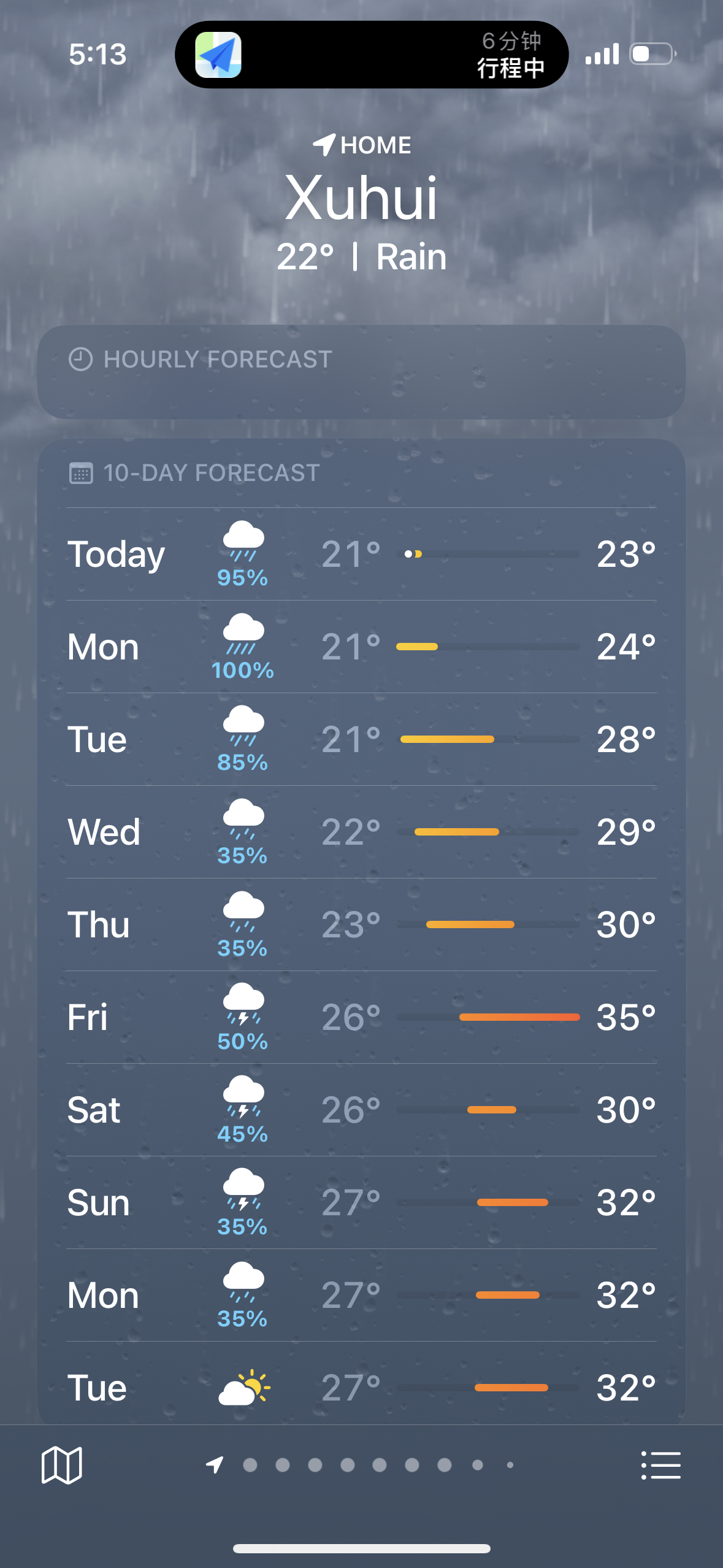Tap the page indicator dots
The image size is (723, 1568).
pyautogui.click(x=361, y=1465)
